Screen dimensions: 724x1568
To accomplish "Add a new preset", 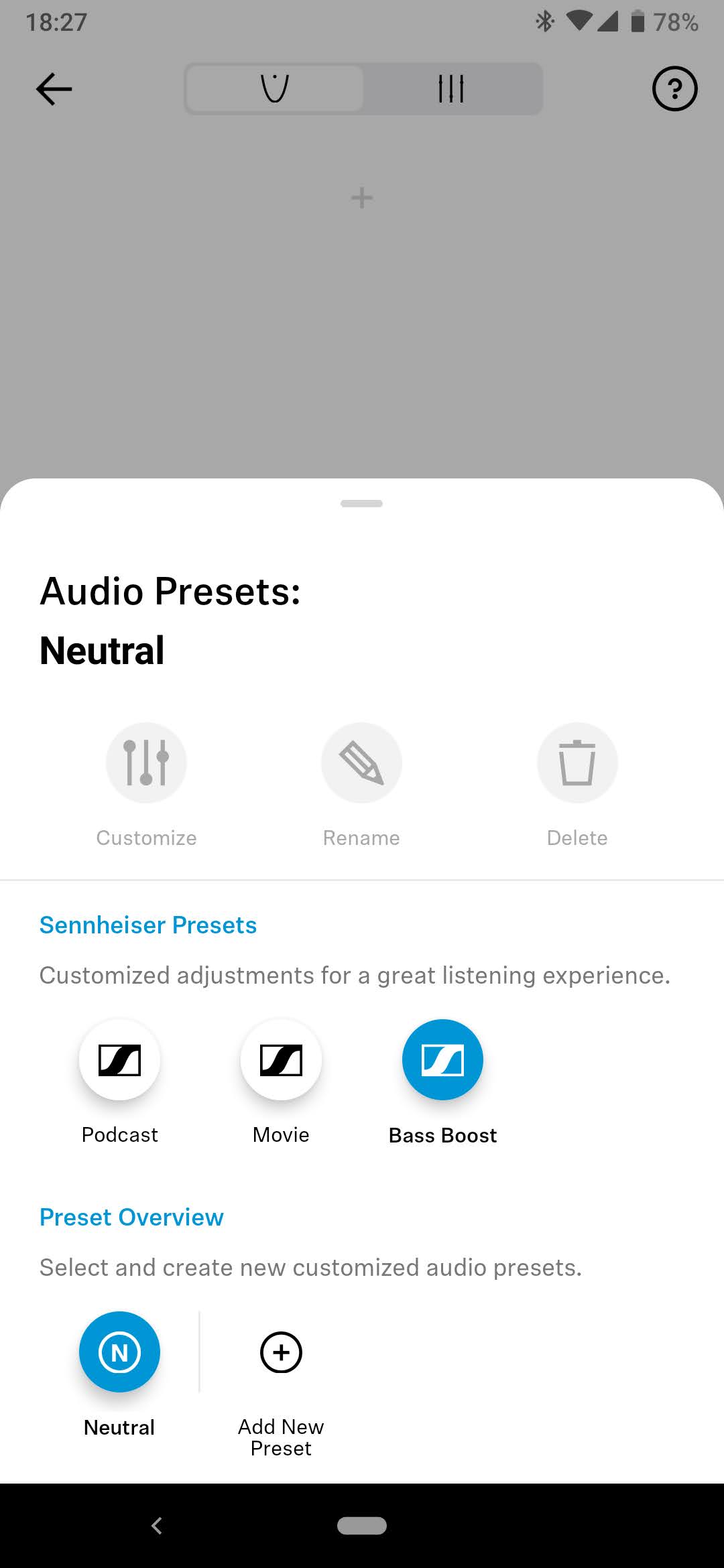I will [x=281, y=1352].
